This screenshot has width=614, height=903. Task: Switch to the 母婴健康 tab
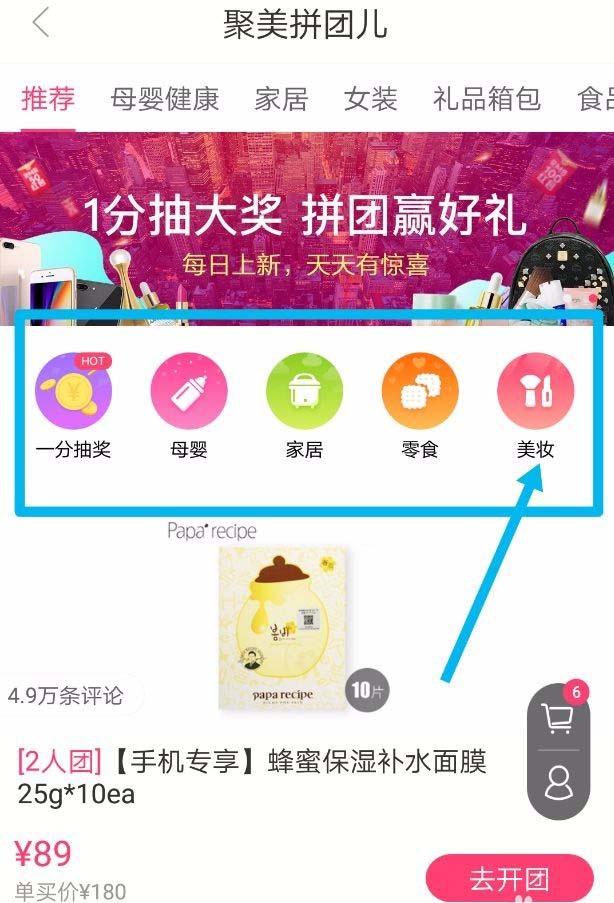click(x=164, y=99)
